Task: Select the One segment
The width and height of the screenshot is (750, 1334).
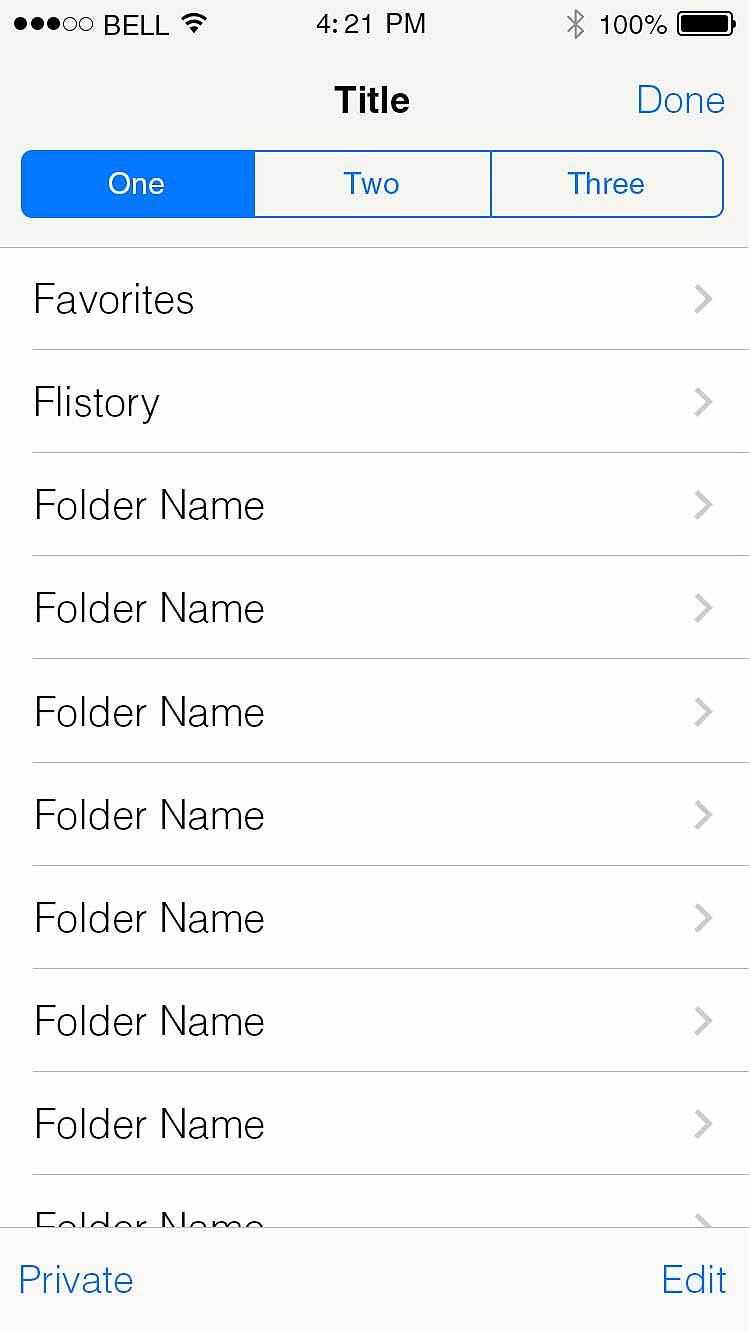Action: 137,184
